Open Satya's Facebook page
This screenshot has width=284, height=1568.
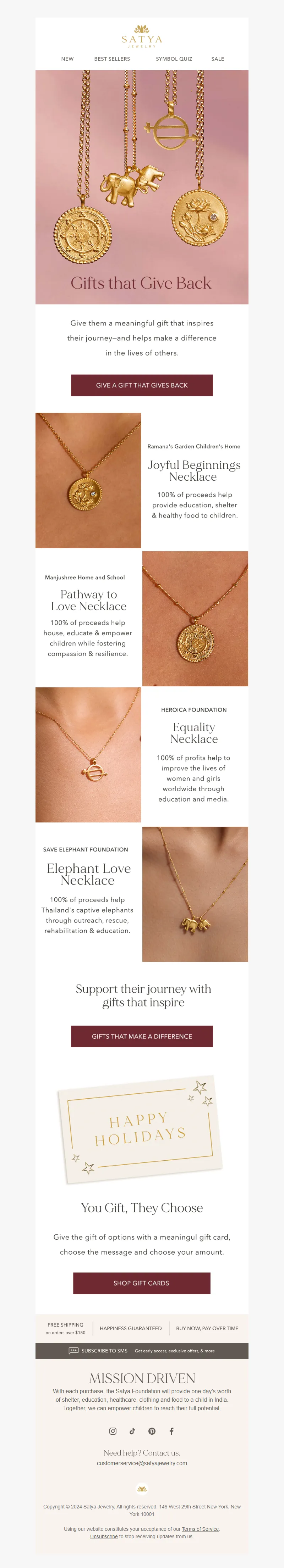click(171, 1431)
